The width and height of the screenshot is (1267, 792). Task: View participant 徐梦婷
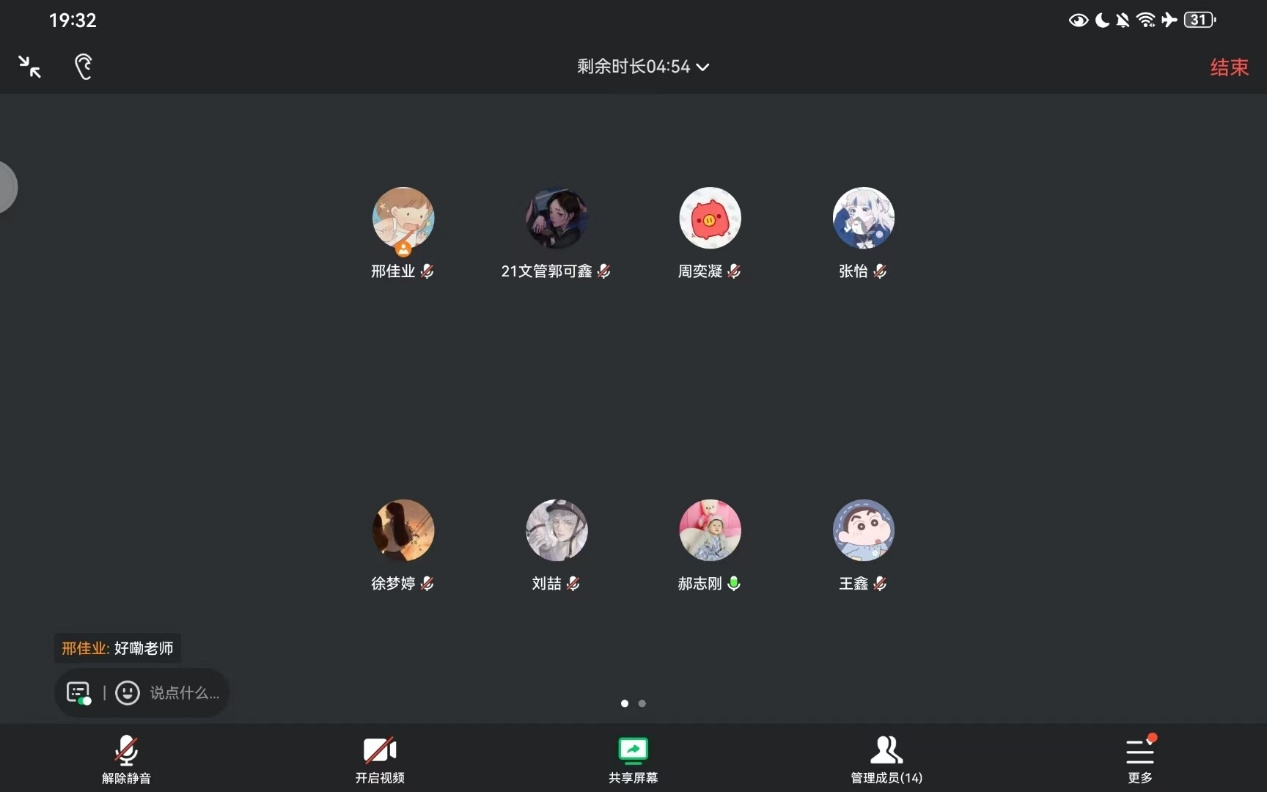pos(403,530)
